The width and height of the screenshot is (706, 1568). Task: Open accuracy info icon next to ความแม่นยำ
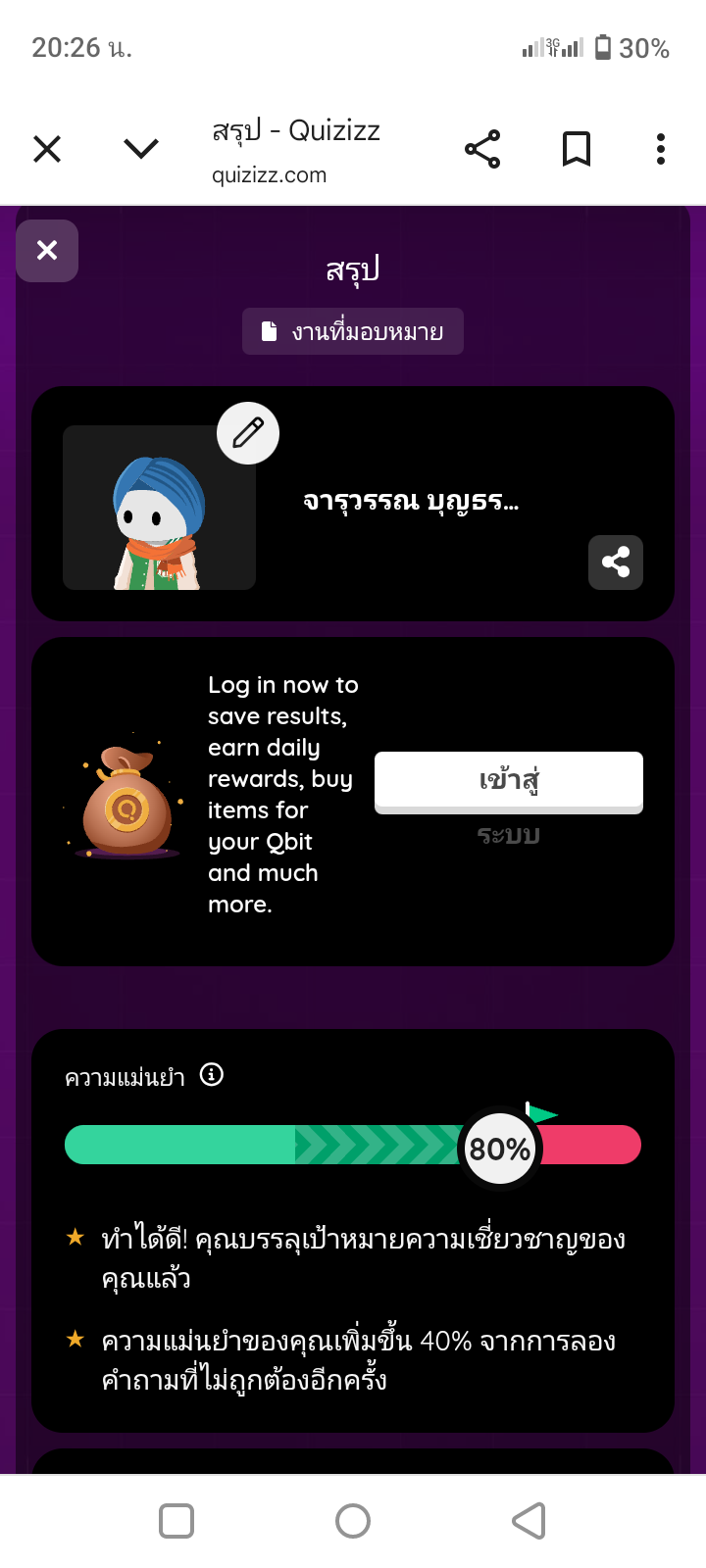pos(212,1075)
